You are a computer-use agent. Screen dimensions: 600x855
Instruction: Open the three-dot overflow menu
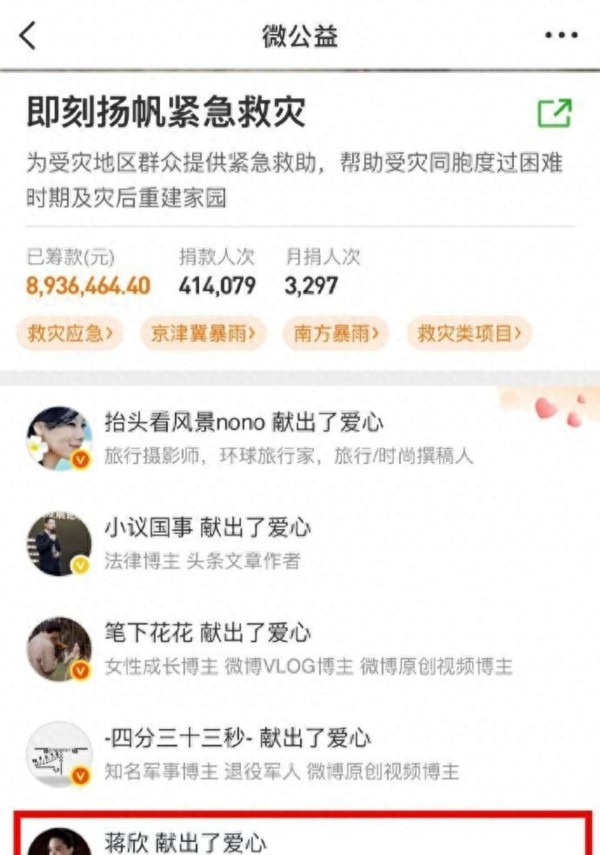click(561, 36)
